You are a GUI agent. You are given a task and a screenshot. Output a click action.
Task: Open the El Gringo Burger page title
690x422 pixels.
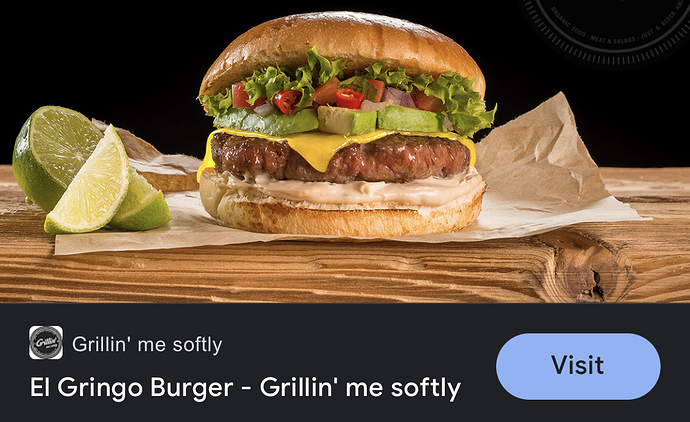coord(245,387)
